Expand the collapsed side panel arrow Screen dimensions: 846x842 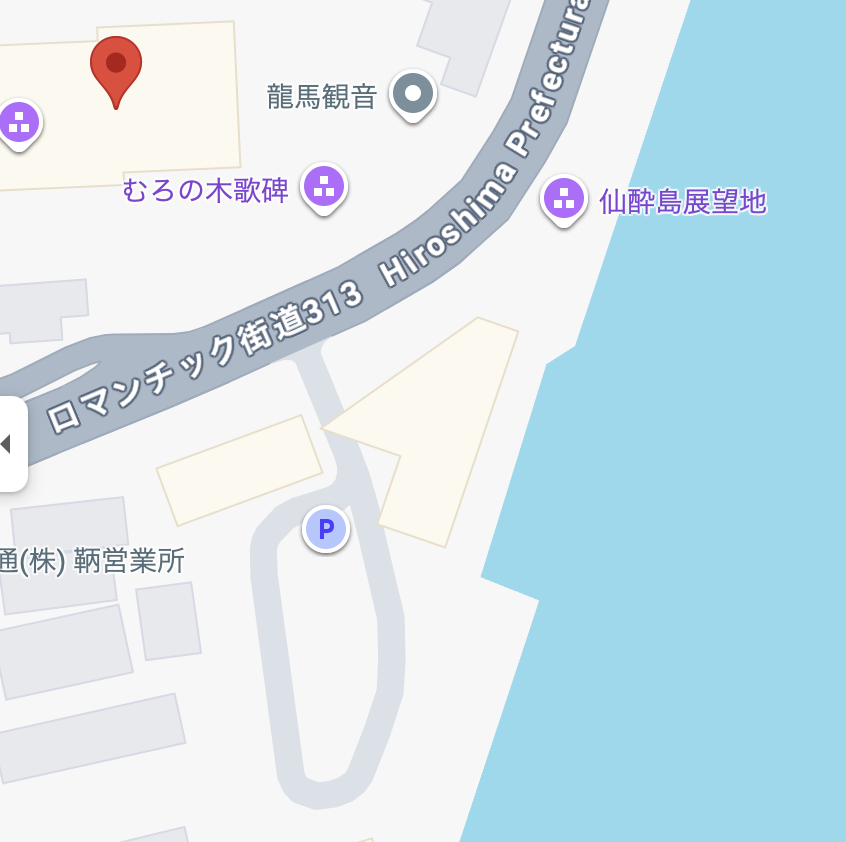click(x=8, y=444)
